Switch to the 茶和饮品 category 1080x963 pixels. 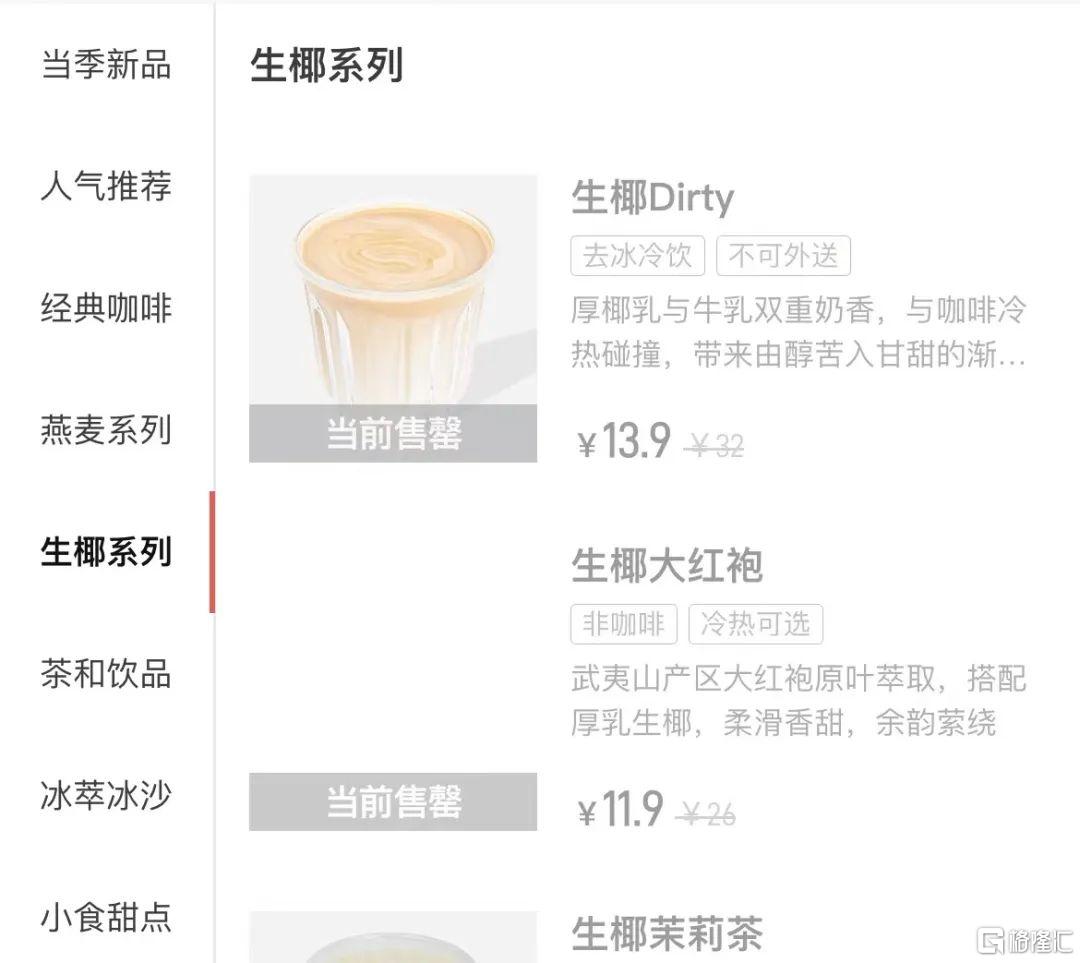point(106,674)
